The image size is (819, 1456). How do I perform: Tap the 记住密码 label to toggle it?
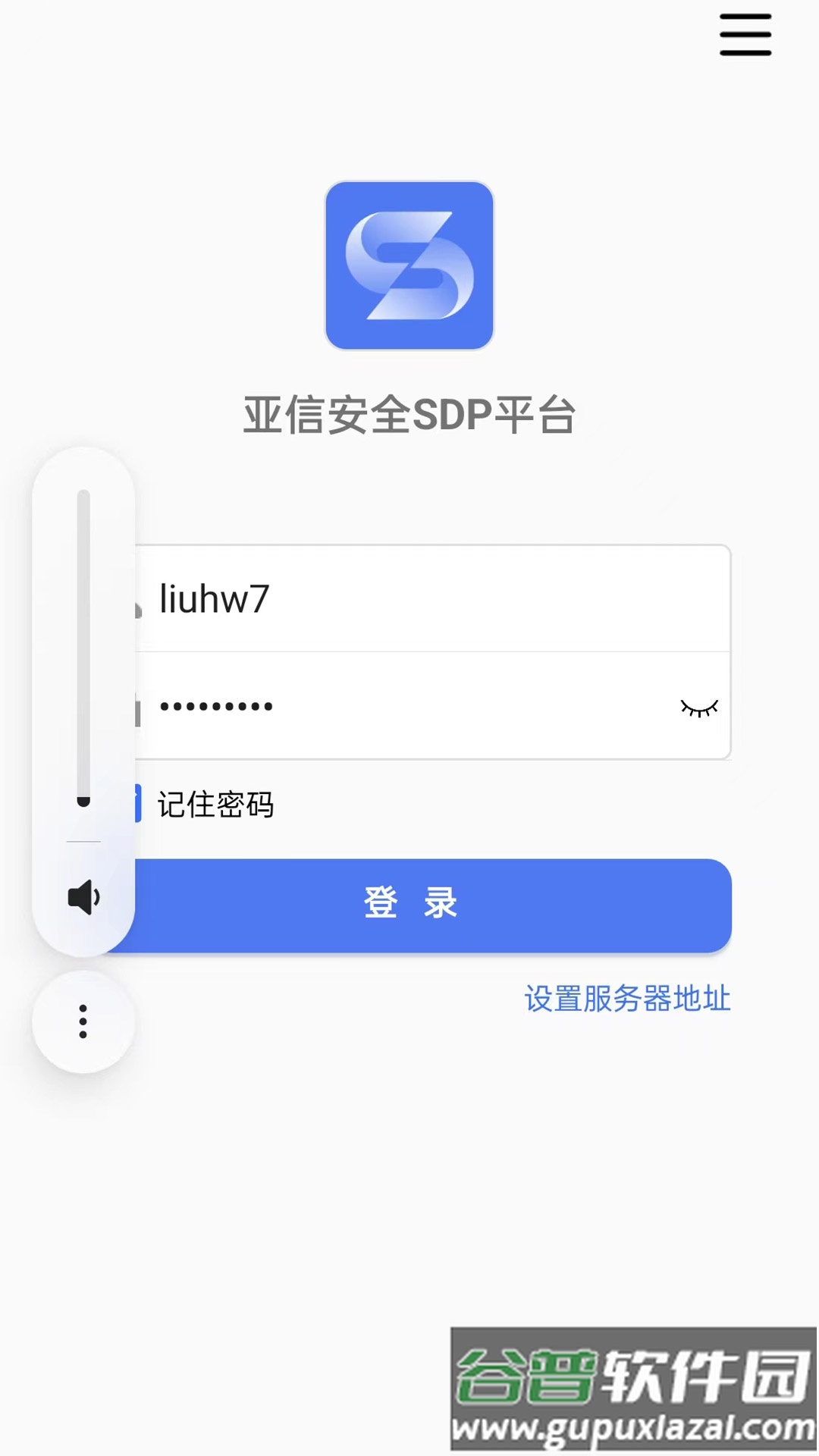pos(216,805)
